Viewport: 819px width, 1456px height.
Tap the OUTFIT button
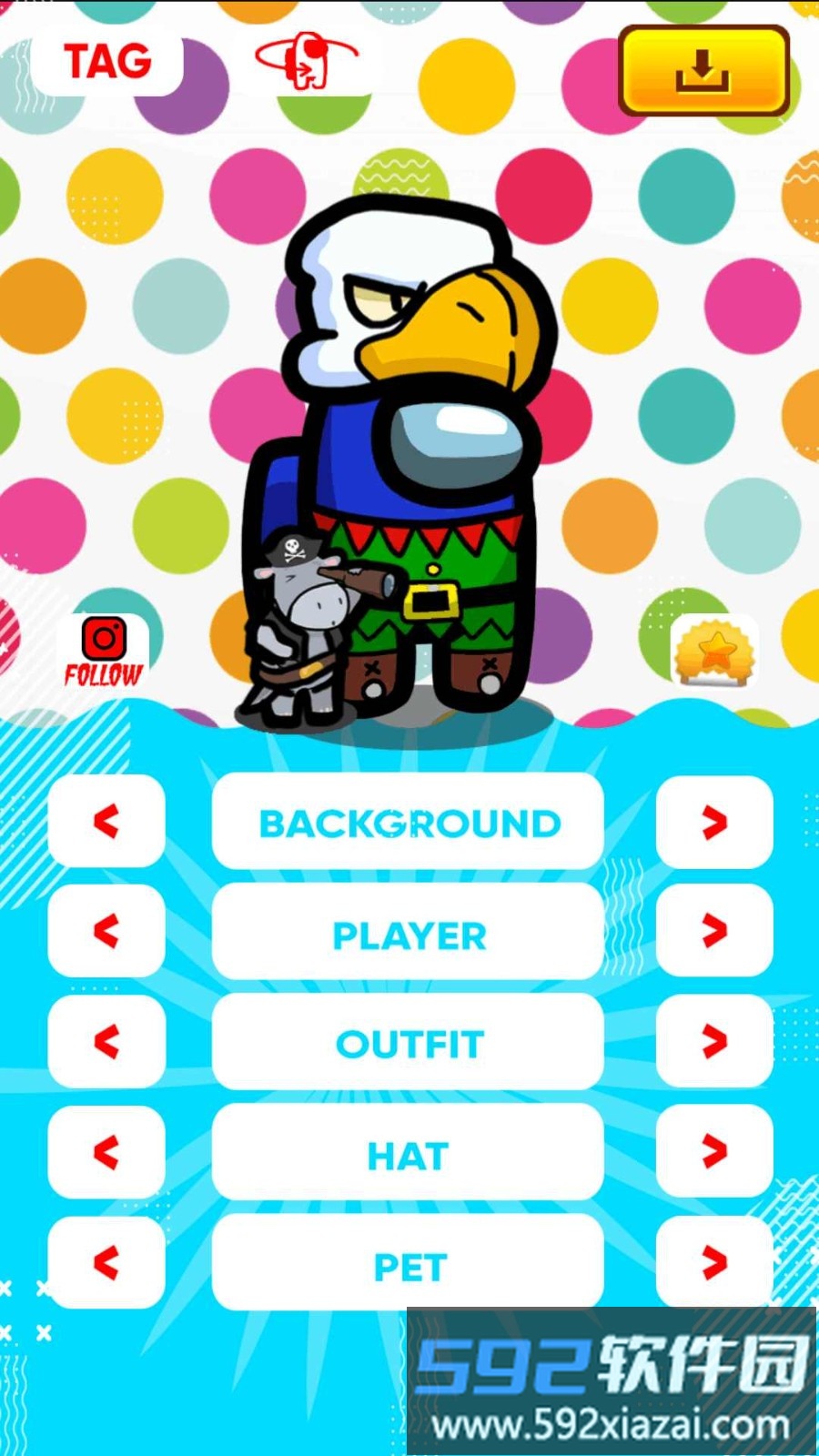[x=408, y=1043]
